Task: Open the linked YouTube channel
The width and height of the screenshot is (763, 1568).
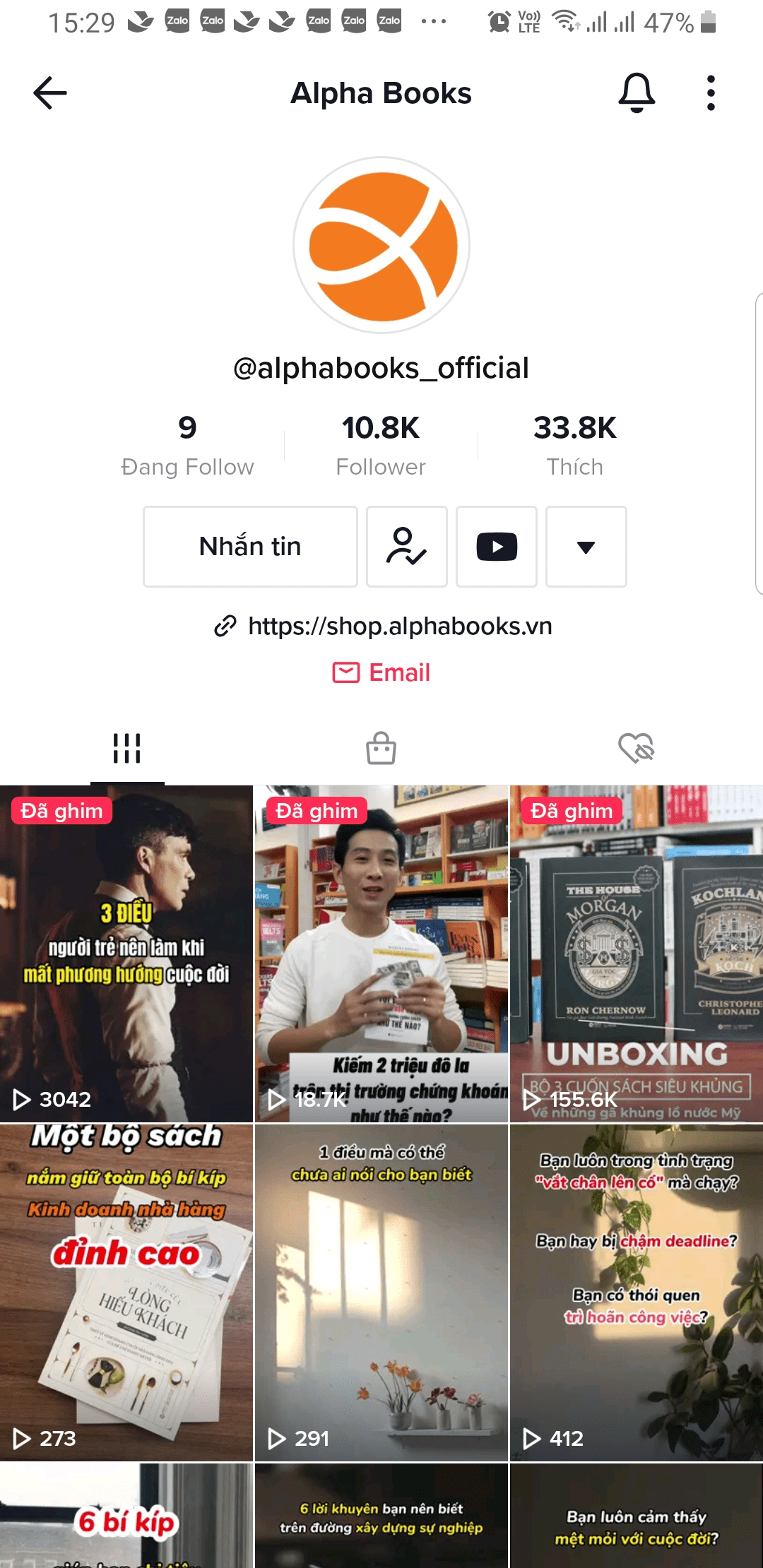Action: (497, 546)
